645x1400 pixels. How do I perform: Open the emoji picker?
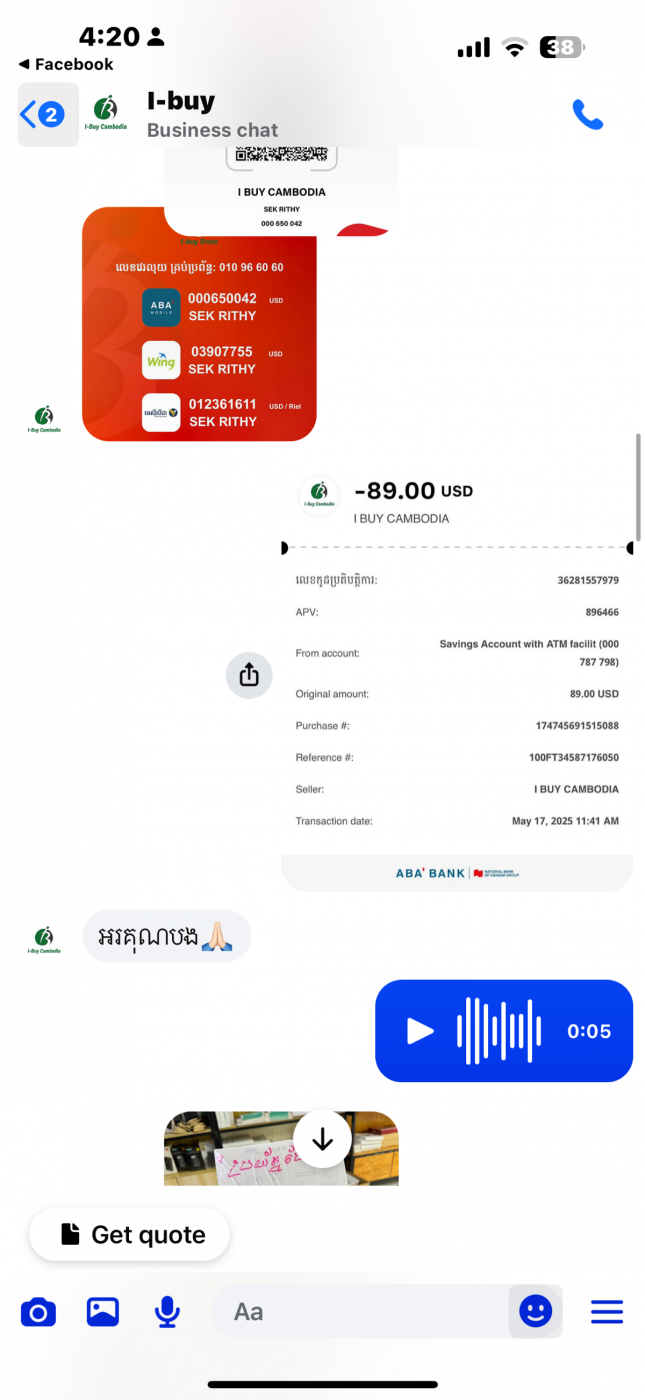(x=536, y=1311)
